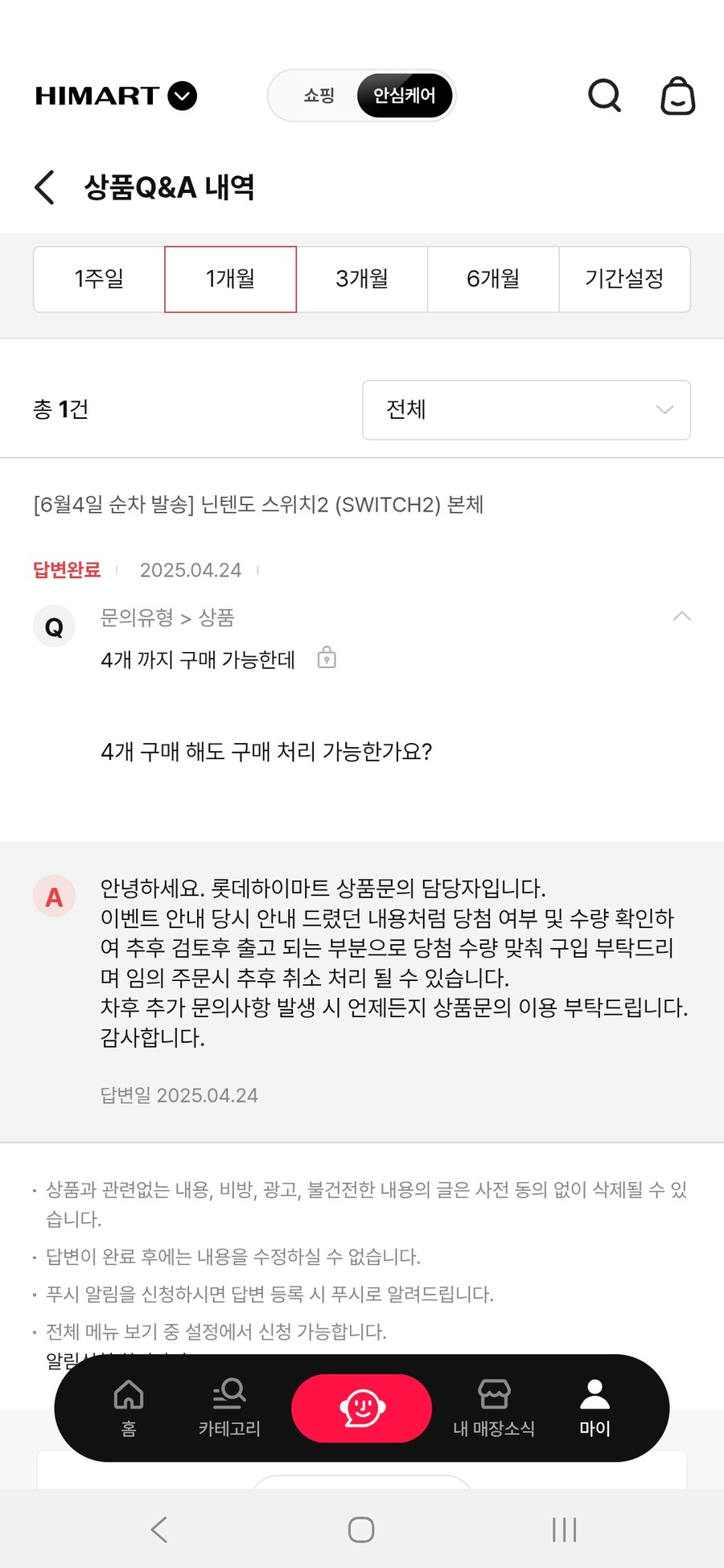Select the 1주일 period option
This screenshot has width=724, height=1568.
point(98,279)
